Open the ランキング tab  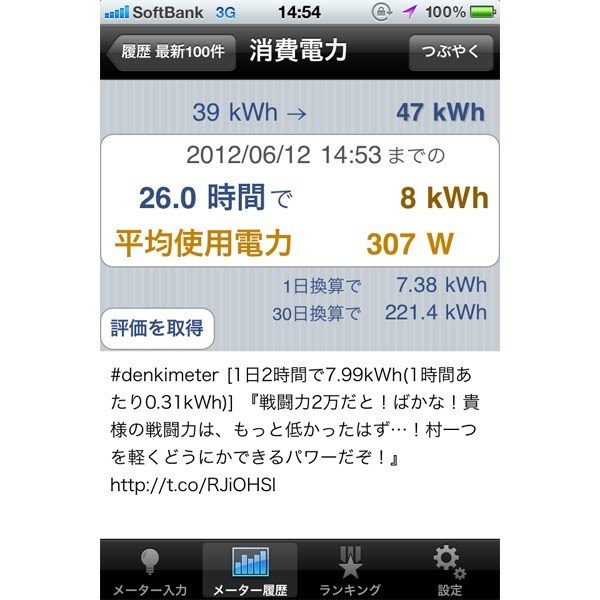[349, 572]
